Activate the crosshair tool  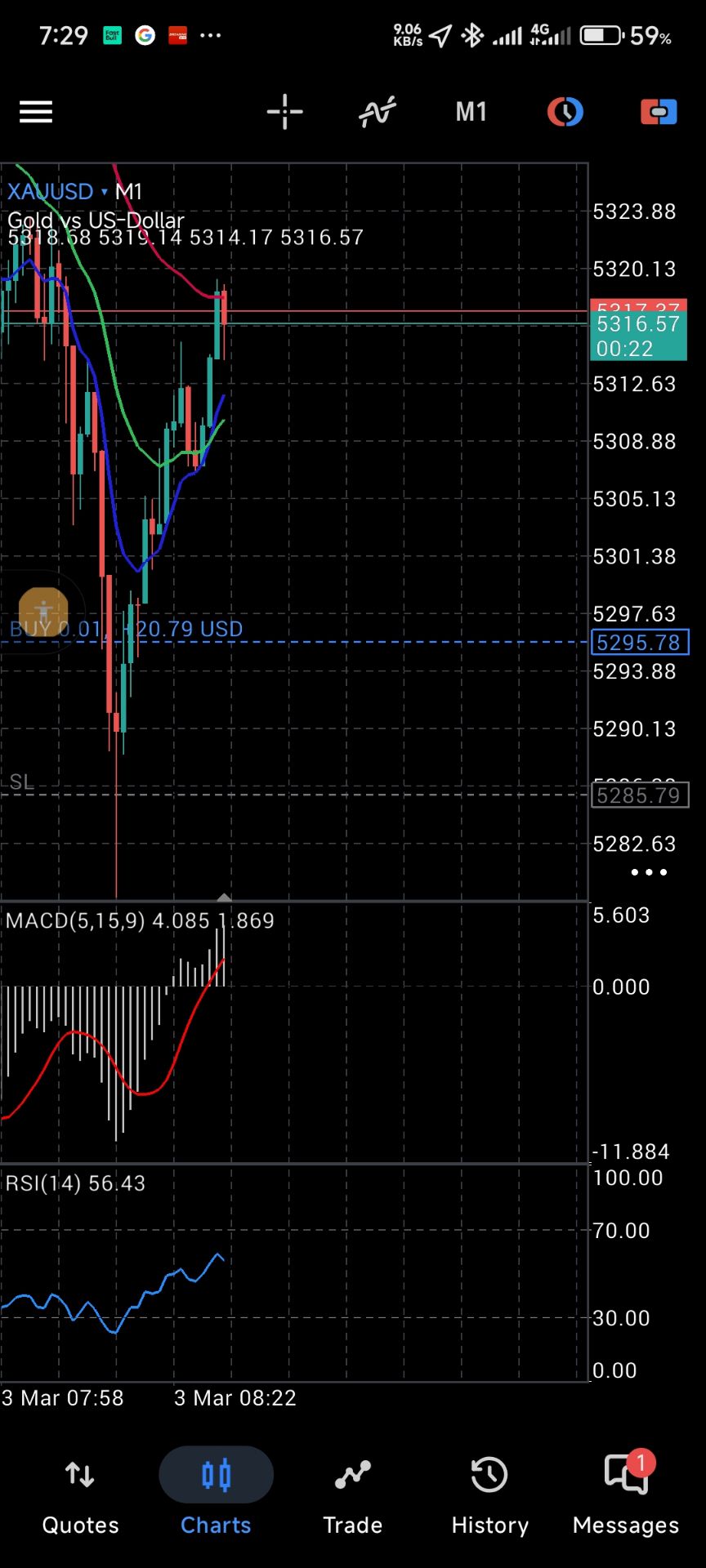pyautogui.click(x=284, y=112)
